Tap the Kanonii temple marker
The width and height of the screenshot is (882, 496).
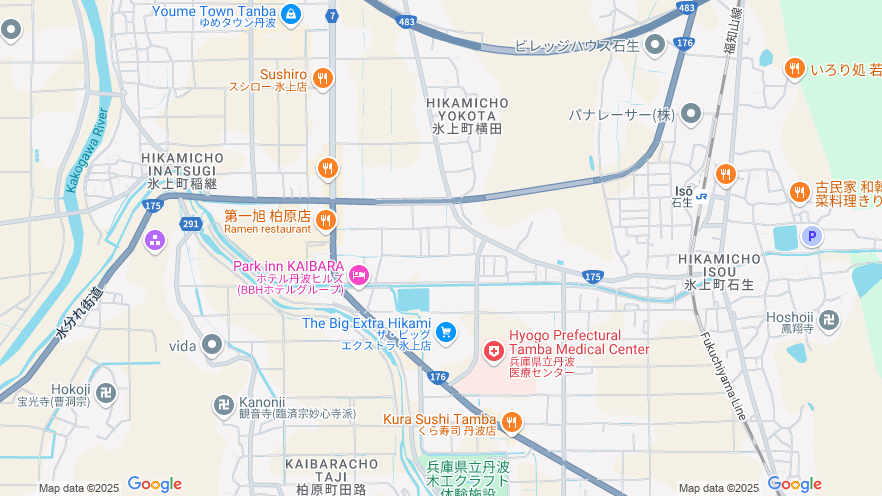coord(224,405)
